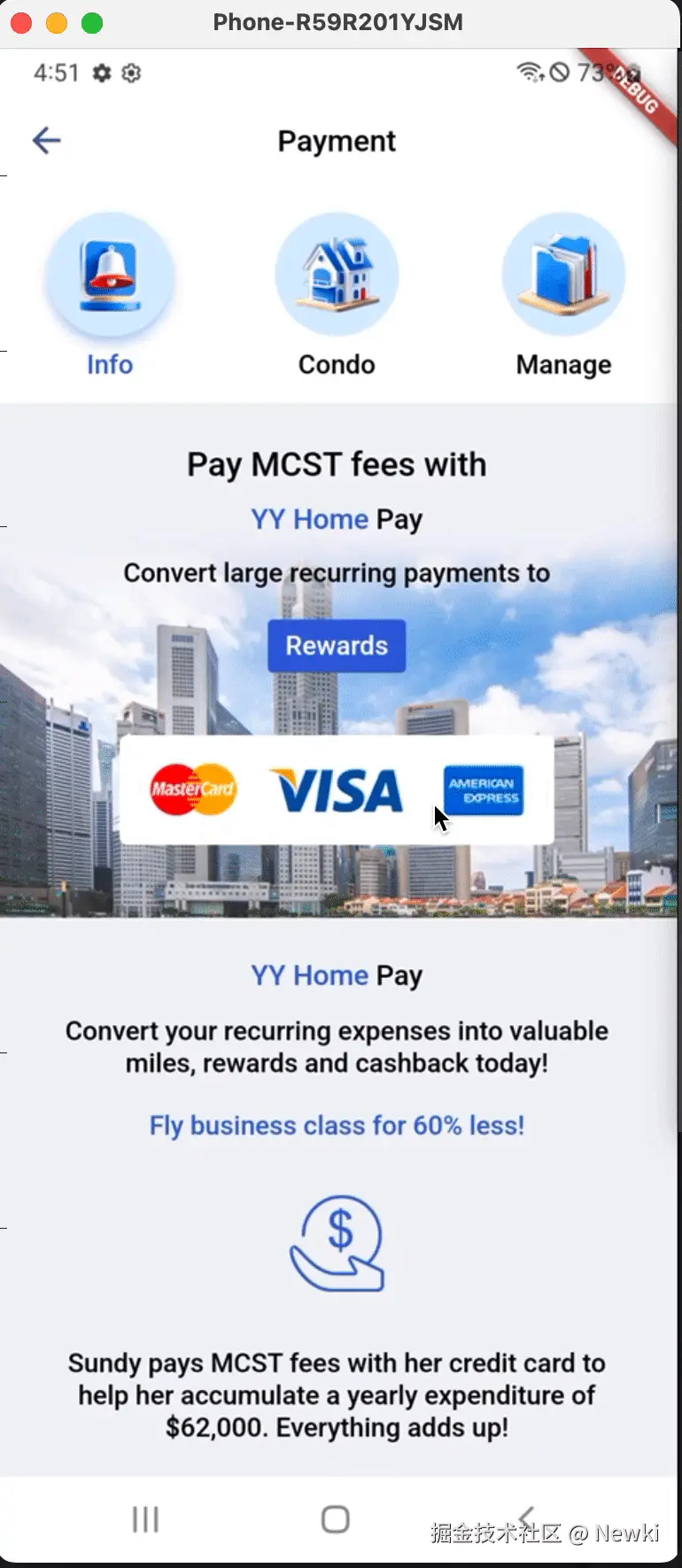Open recent apps from the navigation bar
The image size is (682, 1568).
pos(145,1519)
